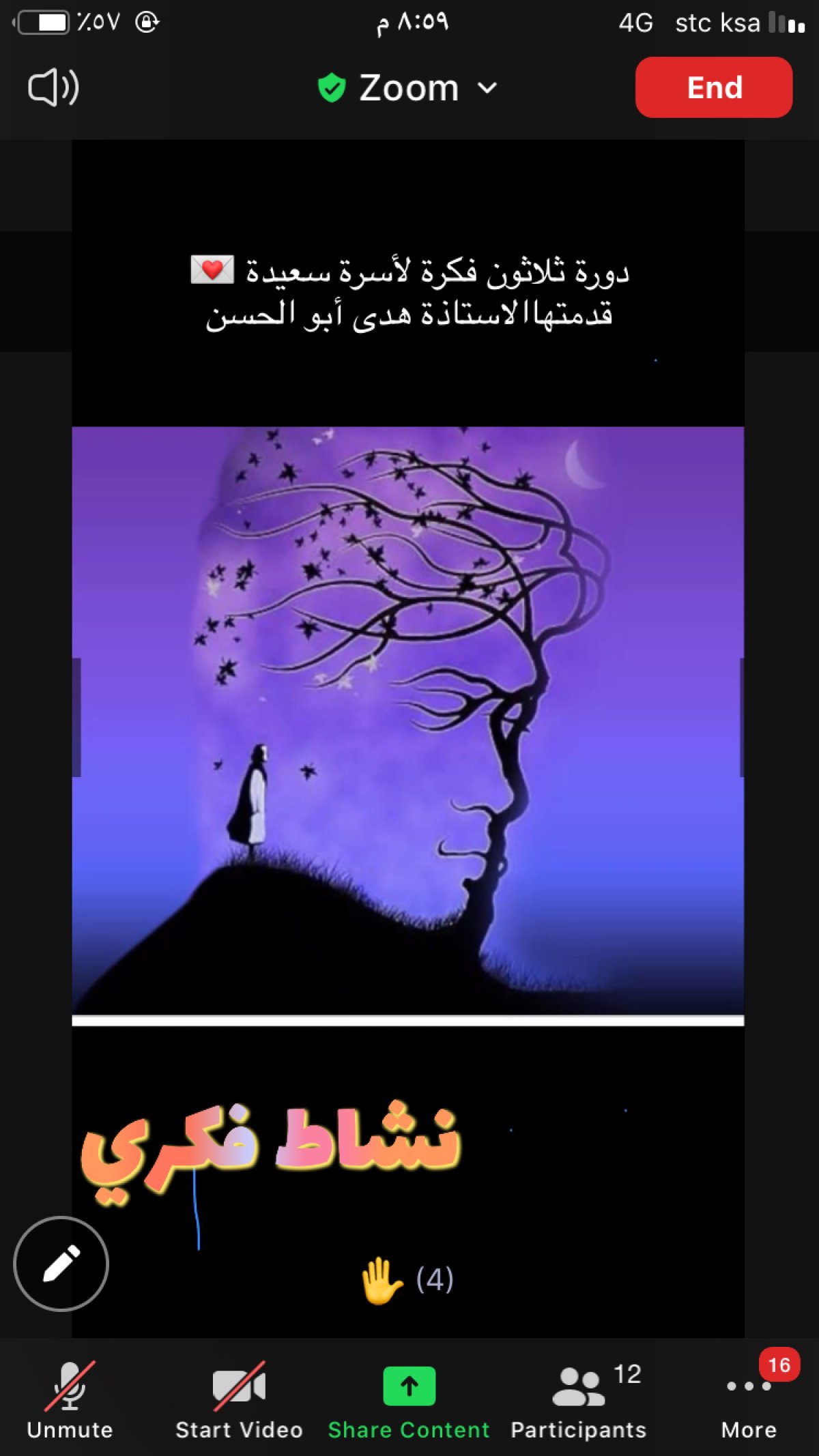The image size is (819, 1456).
Task: Expand the Zoom meeting info dropdown
Action: [408, 88]
